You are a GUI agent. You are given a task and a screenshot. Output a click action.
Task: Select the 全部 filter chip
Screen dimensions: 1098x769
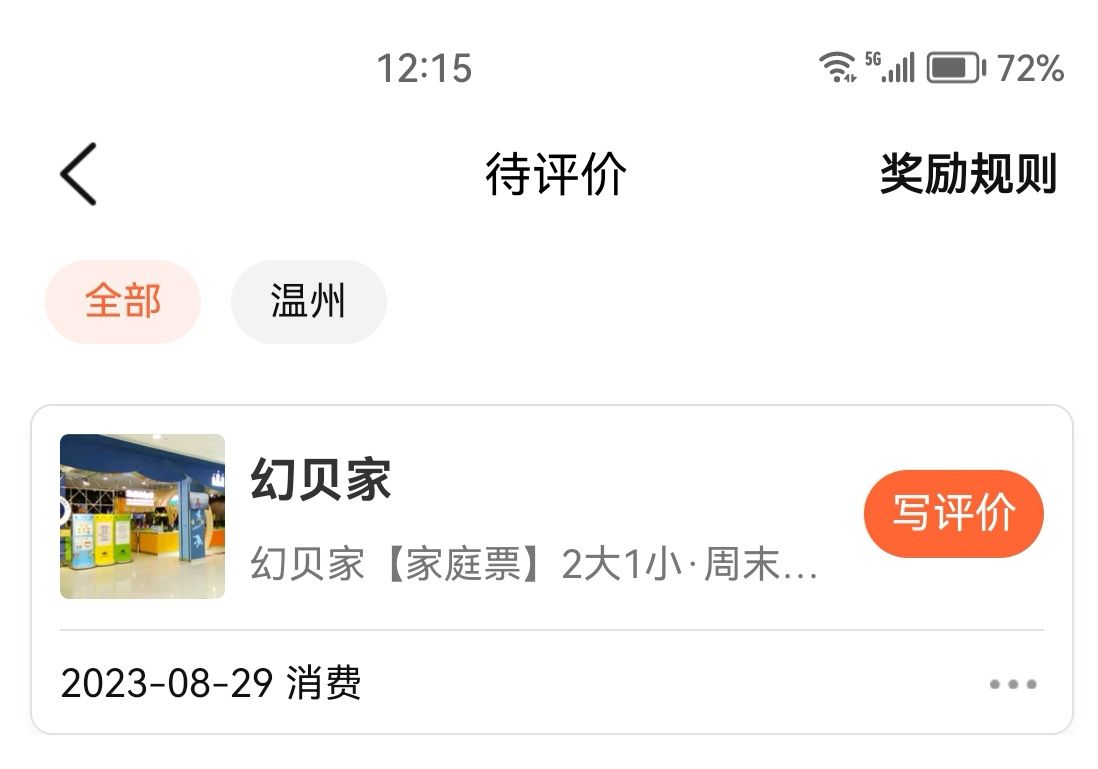coord(123,301)
